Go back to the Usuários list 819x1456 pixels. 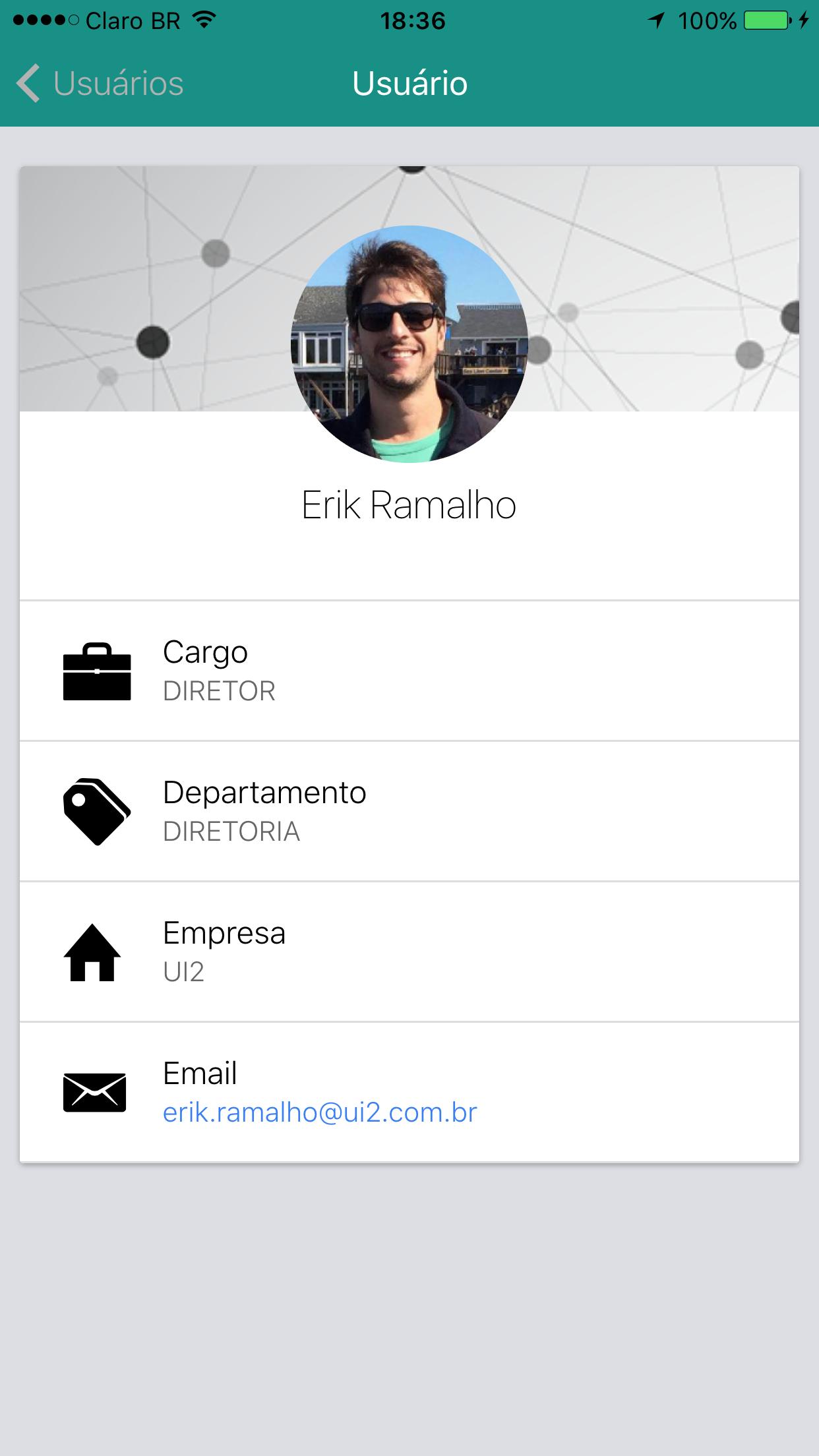pyautogui.click(x=100, y=84)
